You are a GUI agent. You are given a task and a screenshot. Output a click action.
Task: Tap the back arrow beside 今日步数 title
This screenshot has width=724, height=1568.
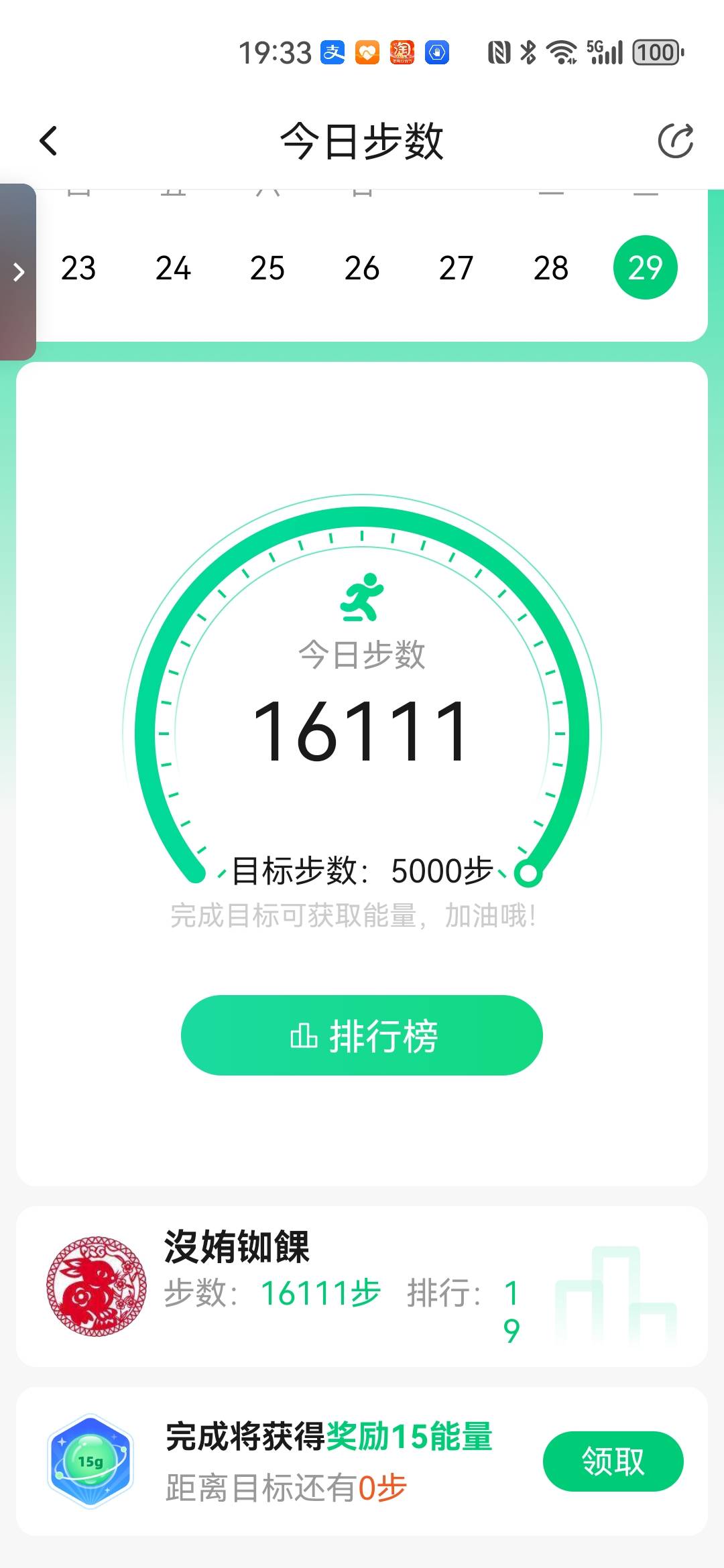[x=48, y=141]
